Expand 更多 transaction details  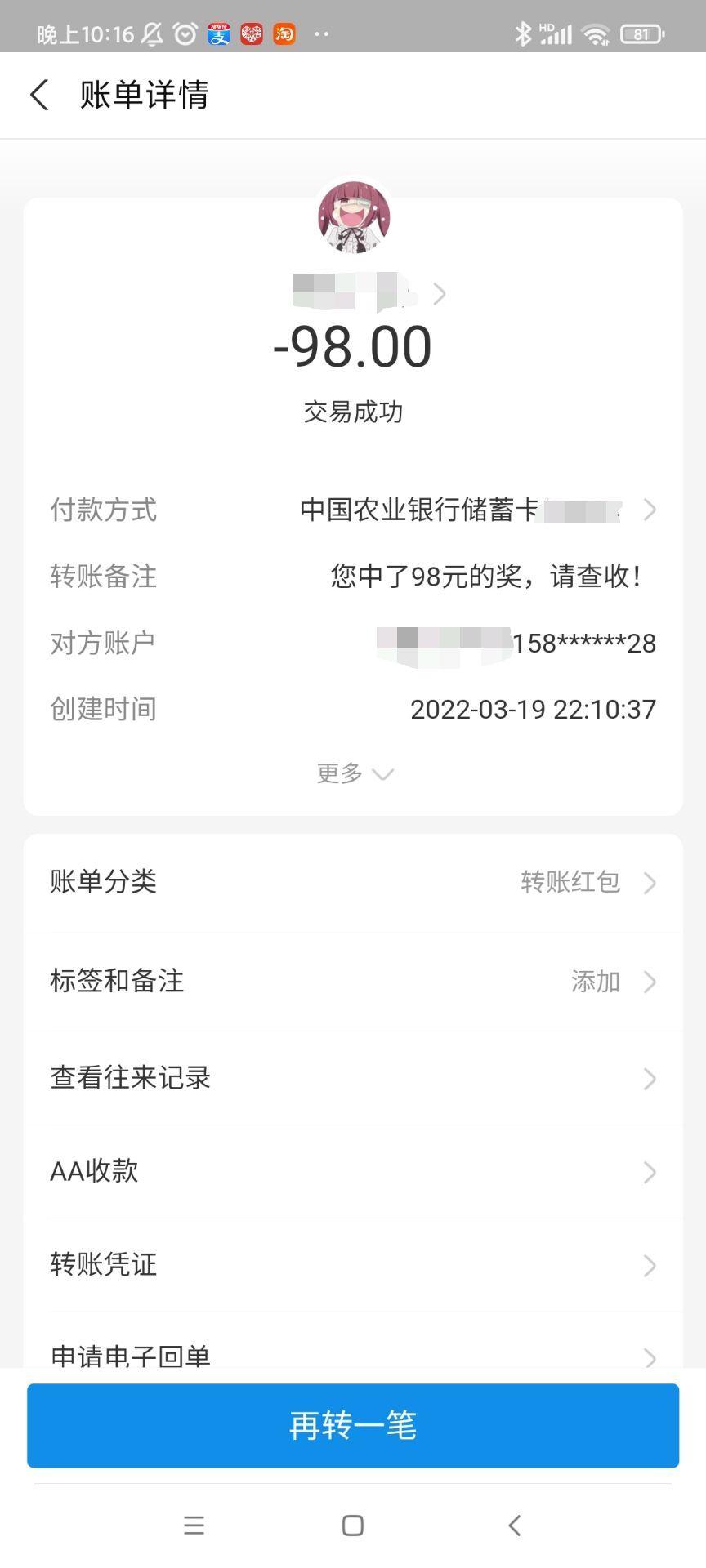pos(355,773)
